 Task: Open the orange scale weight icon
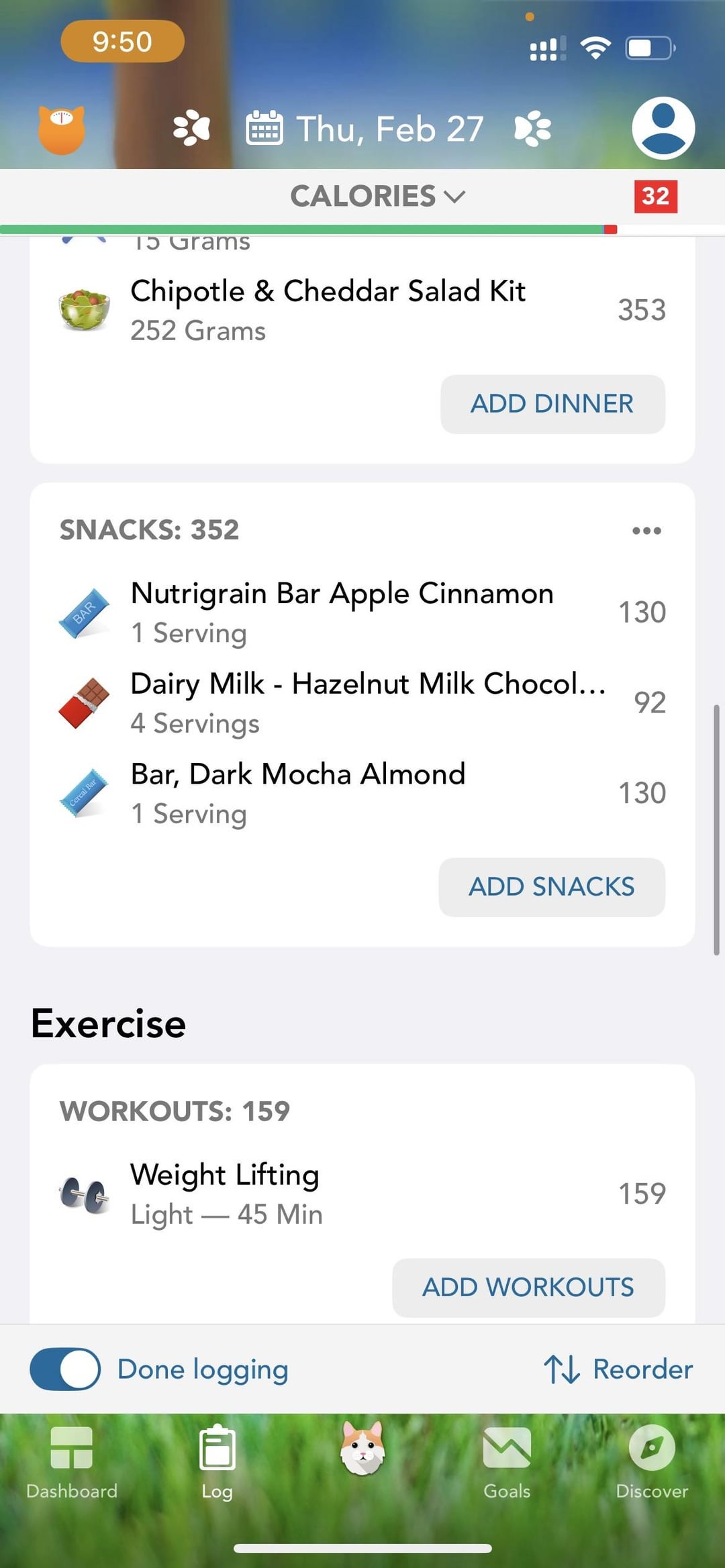[x=61, y=129]
